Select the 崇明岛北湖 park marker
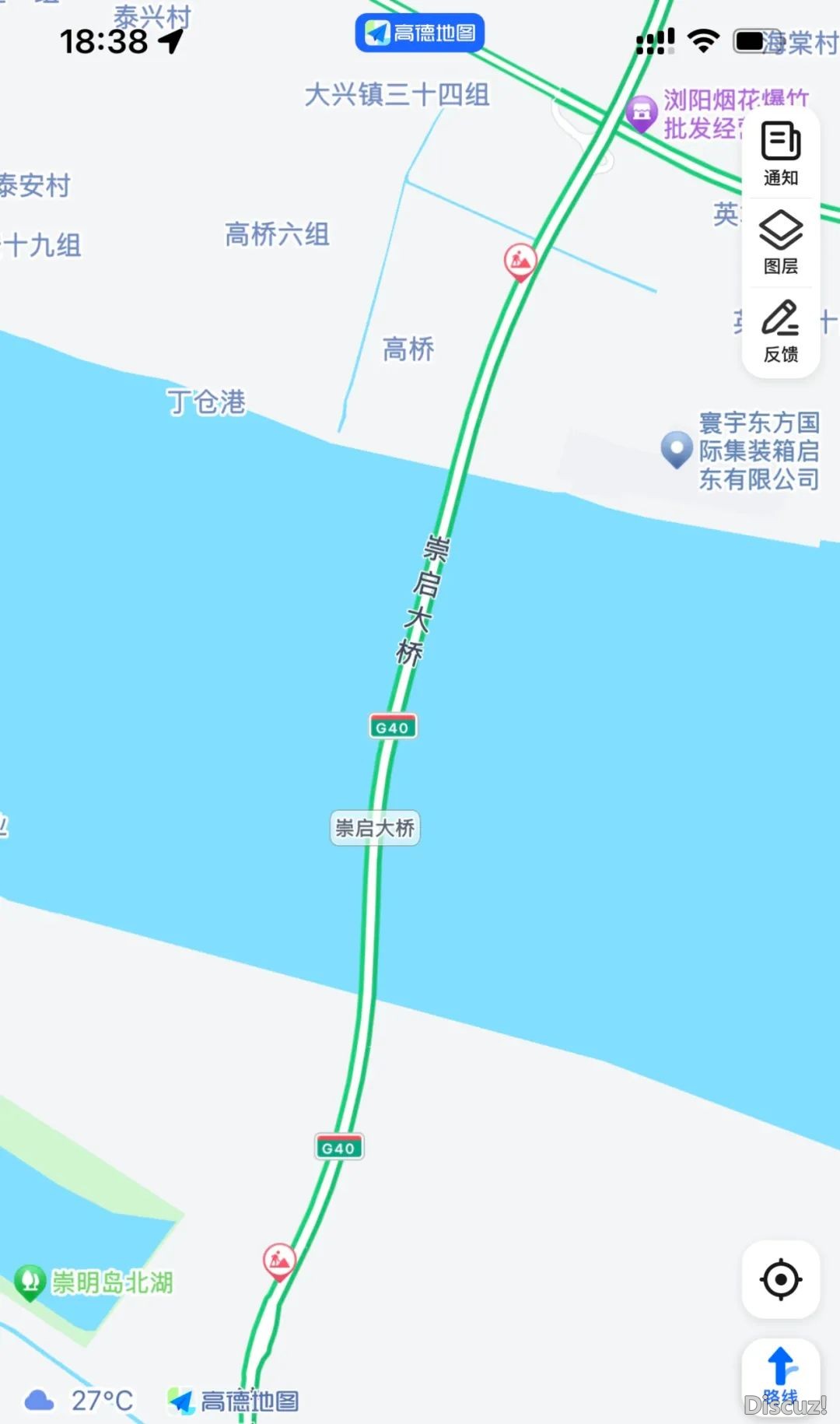Image resolution: width=840 pixels, height=1424 pixels. coord(30,1282)
